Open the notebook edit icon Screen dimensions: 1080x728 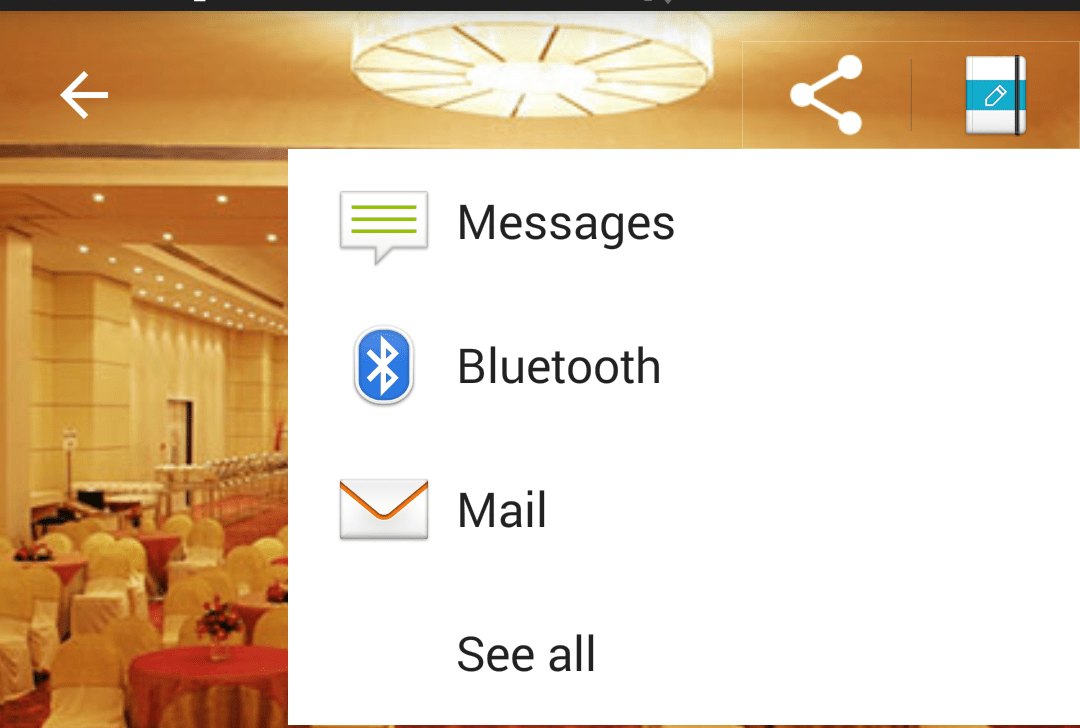coord(995,95)
